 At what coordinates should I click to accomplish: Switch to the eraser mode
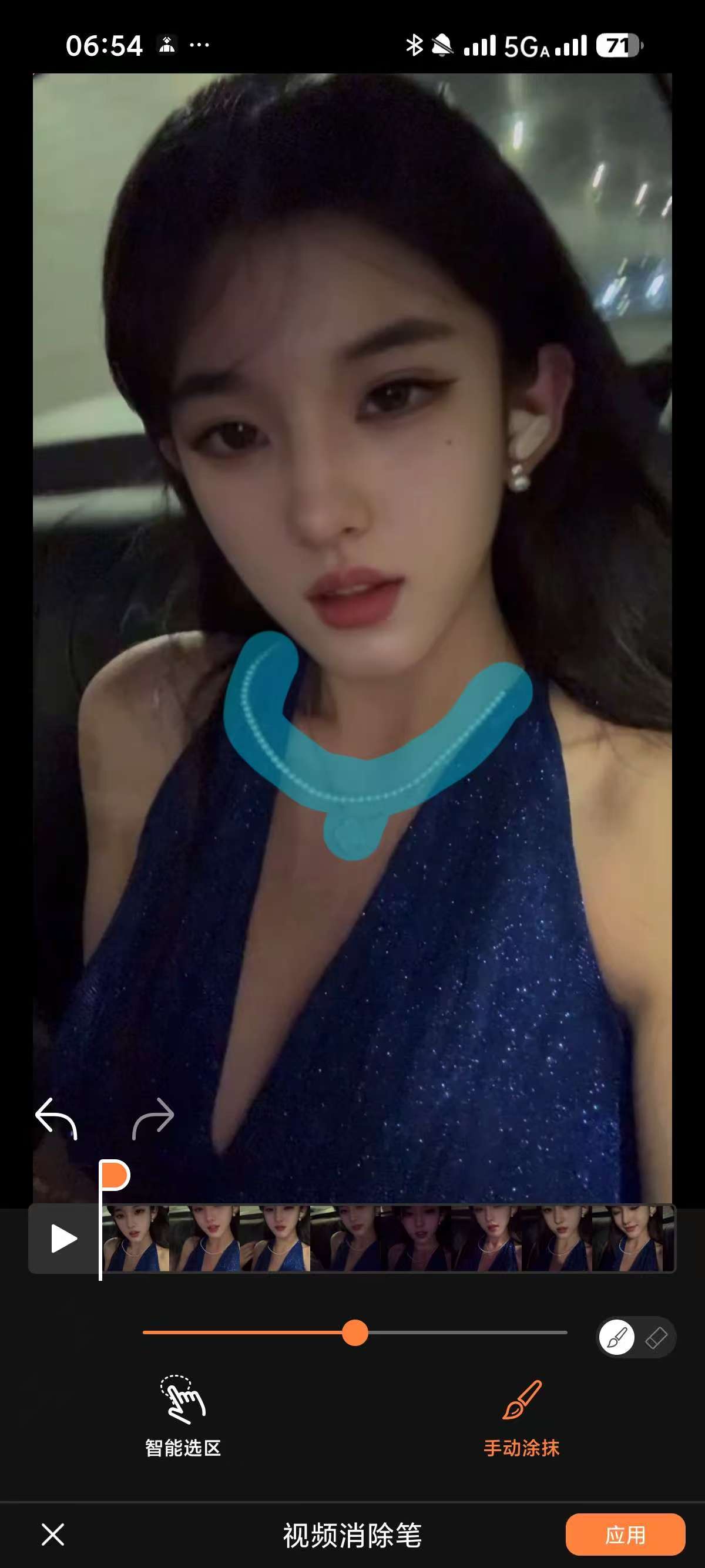pos(656,1337)
